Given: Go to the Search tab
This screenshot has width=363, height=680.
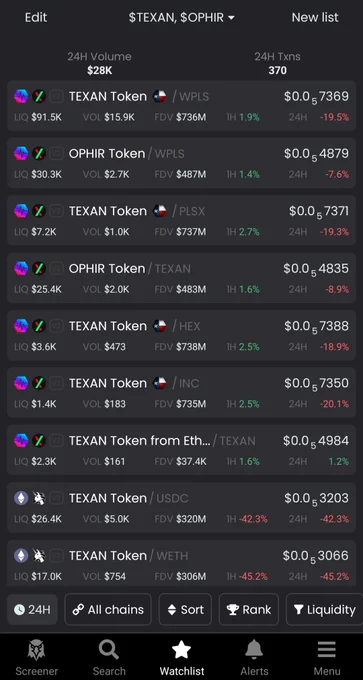Looking at the screenshot, I should [109, 658].
